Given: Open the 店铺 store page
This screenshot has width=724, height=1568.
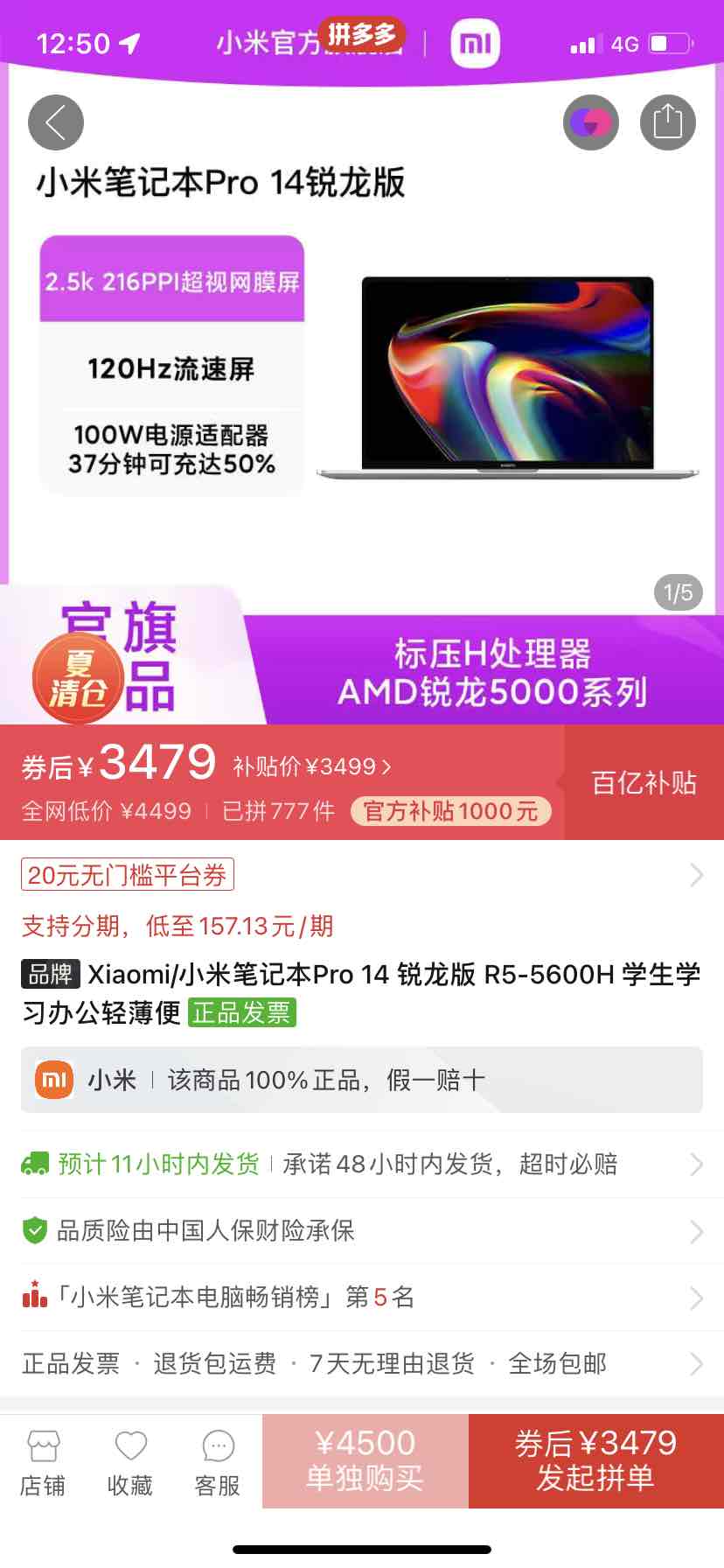Looking at the screenshot, I should (43, 1463).
